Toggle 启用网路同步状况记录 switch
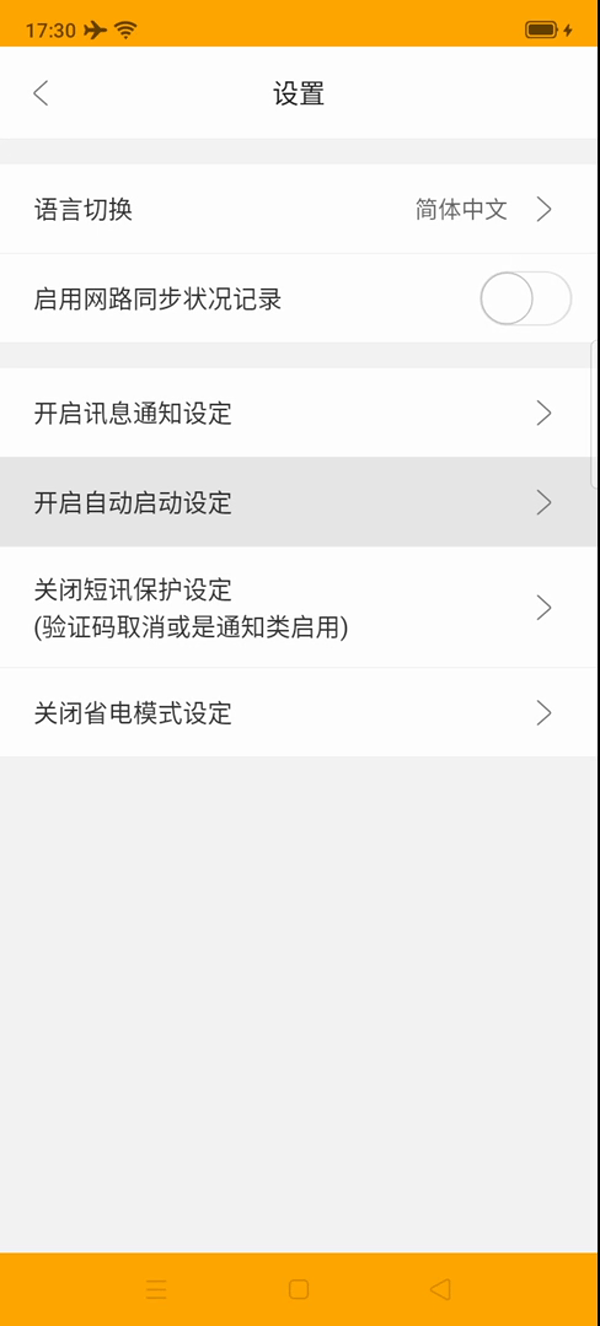The height and width of the screenshot is (1326, 600). pos(525,298)
